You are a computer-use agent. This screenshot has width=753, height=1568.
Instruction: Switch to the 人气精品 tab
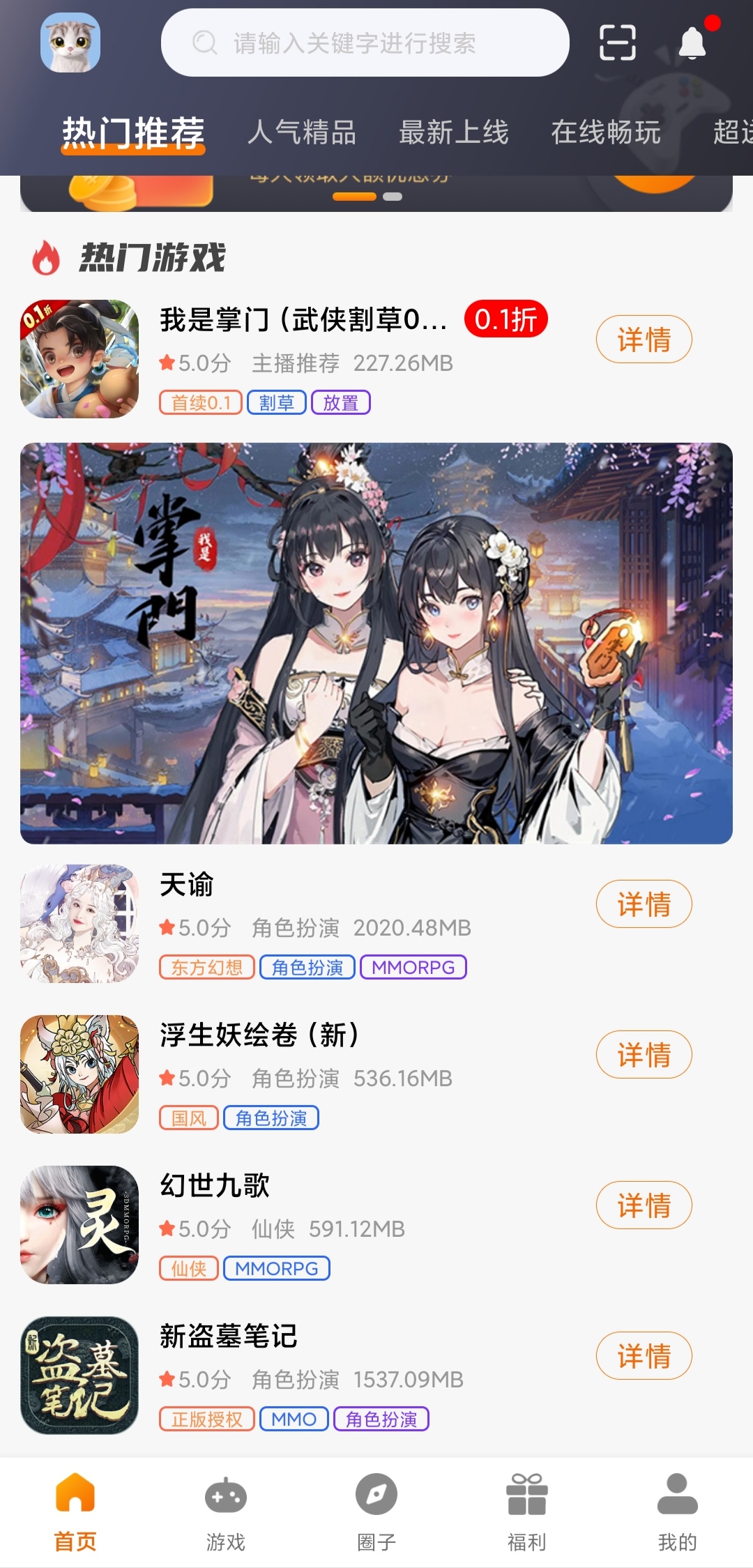[x=302, y=132]
